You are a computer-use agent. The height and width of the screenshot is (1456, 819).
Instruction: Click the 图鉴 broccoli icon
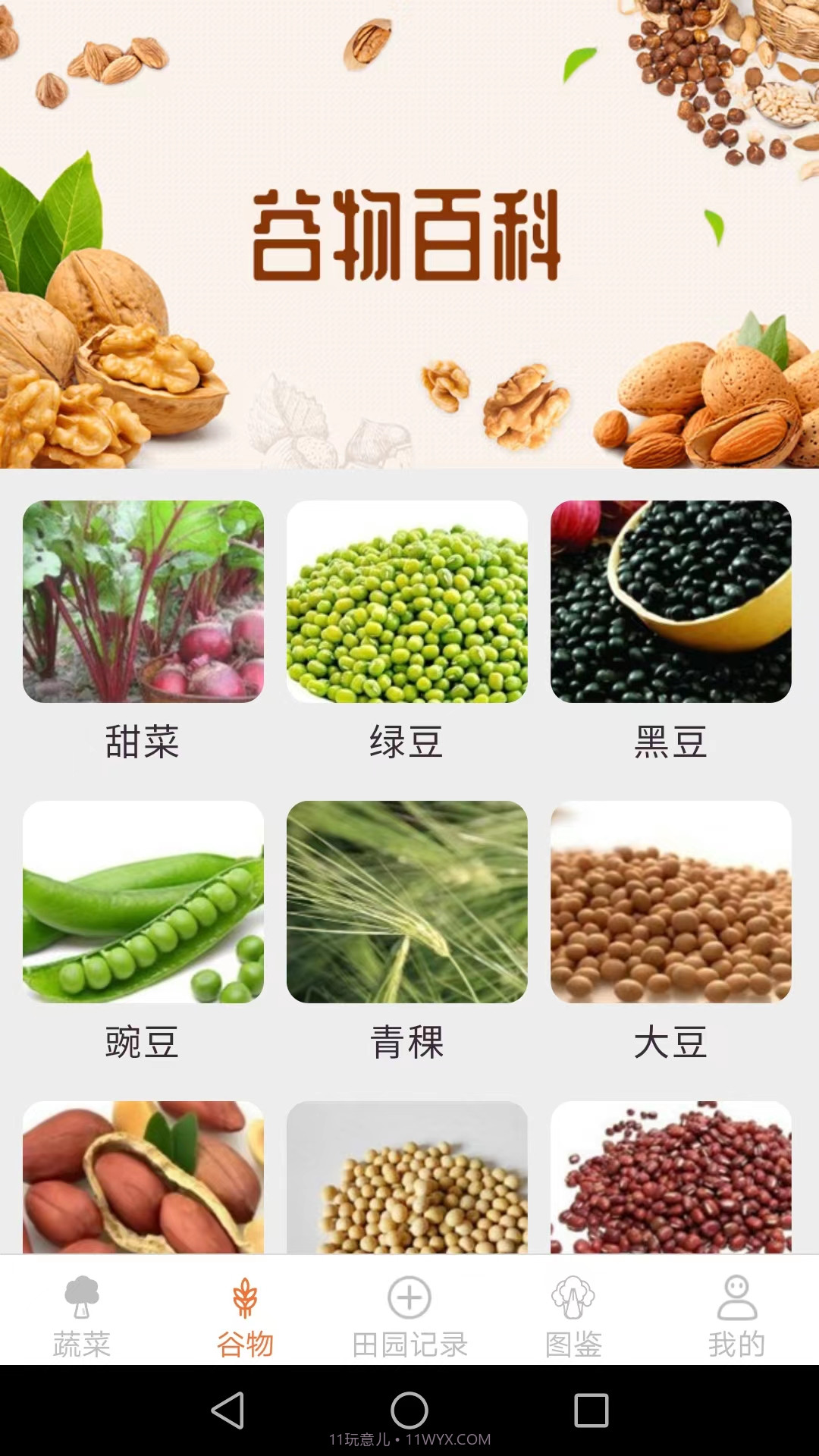(573, 1298)
